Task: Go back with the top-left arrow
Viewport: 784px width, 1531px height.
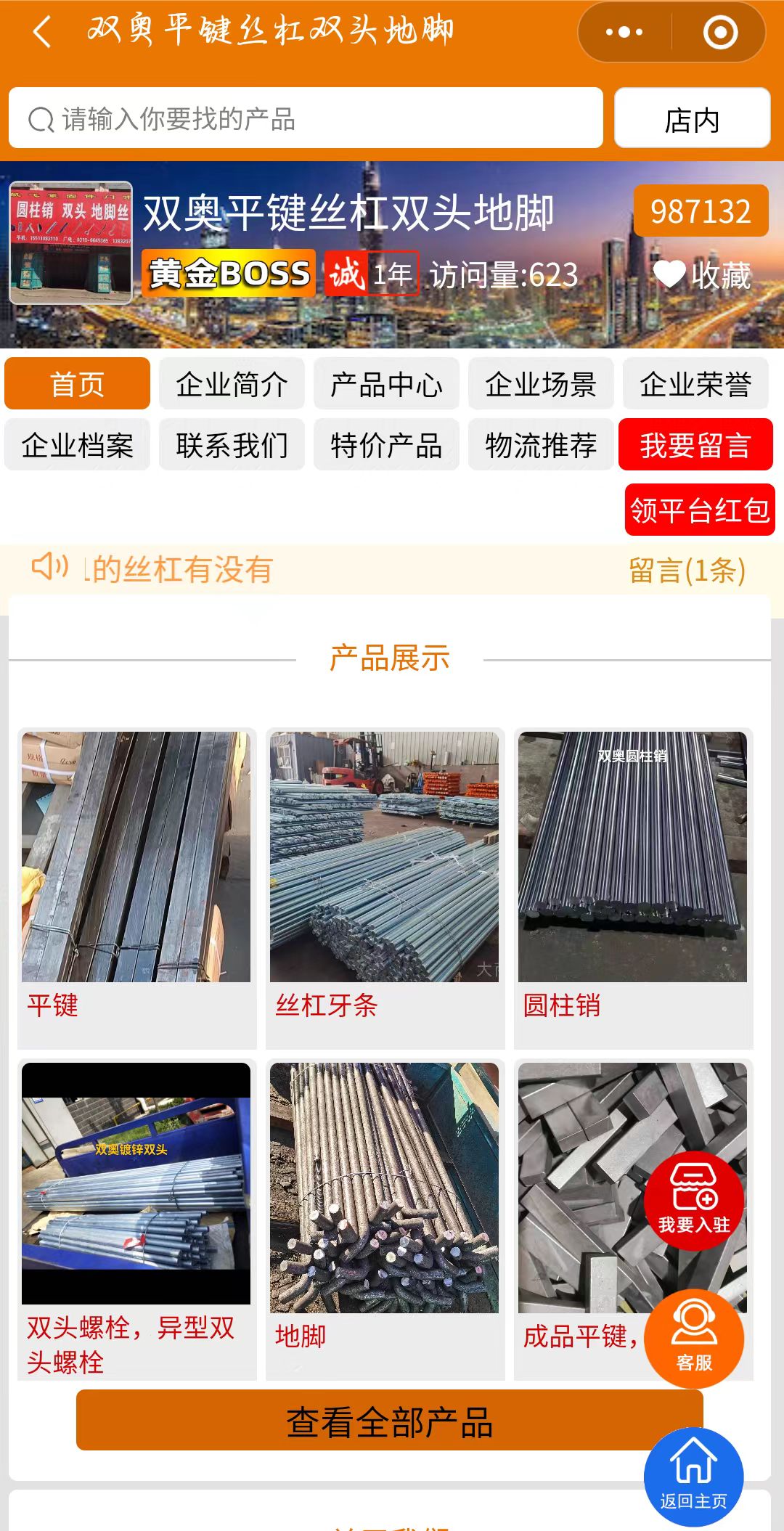Action: click(x=42, y=32)
